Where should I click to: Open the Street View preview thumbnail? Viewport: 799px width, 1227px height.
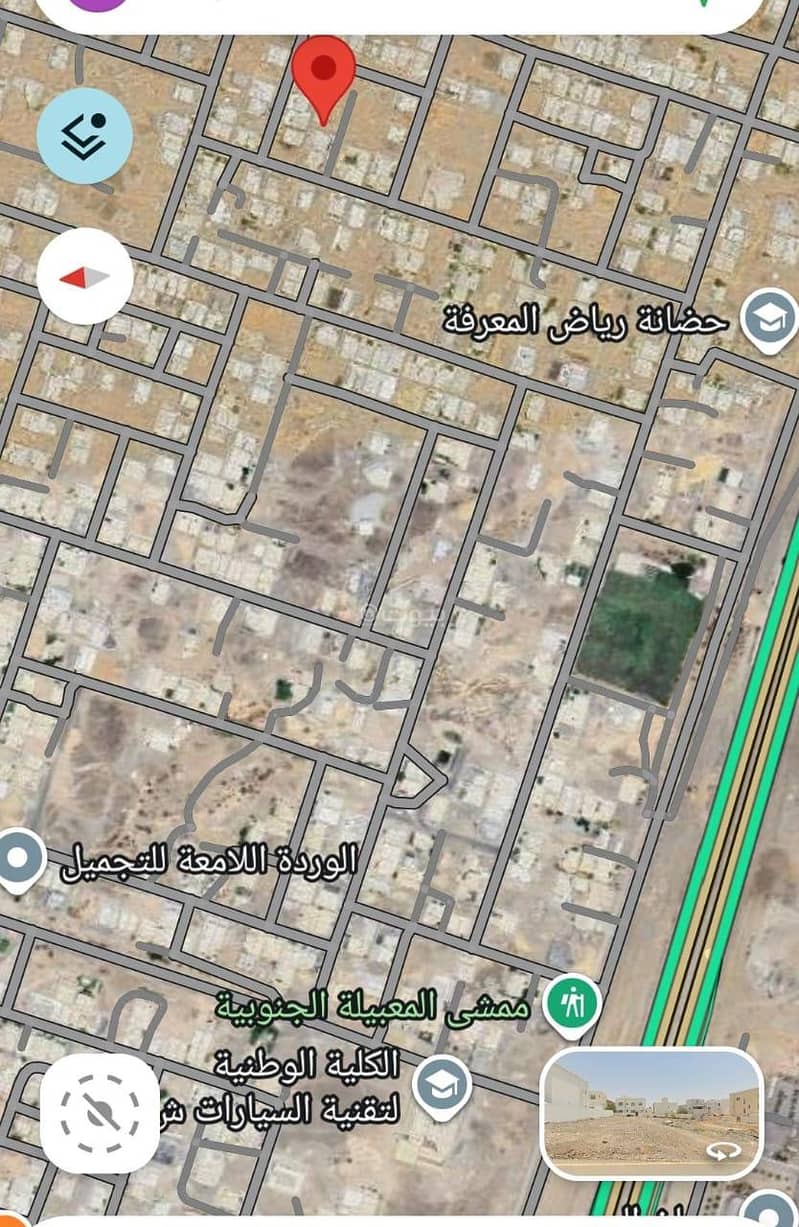[652, 1112]
